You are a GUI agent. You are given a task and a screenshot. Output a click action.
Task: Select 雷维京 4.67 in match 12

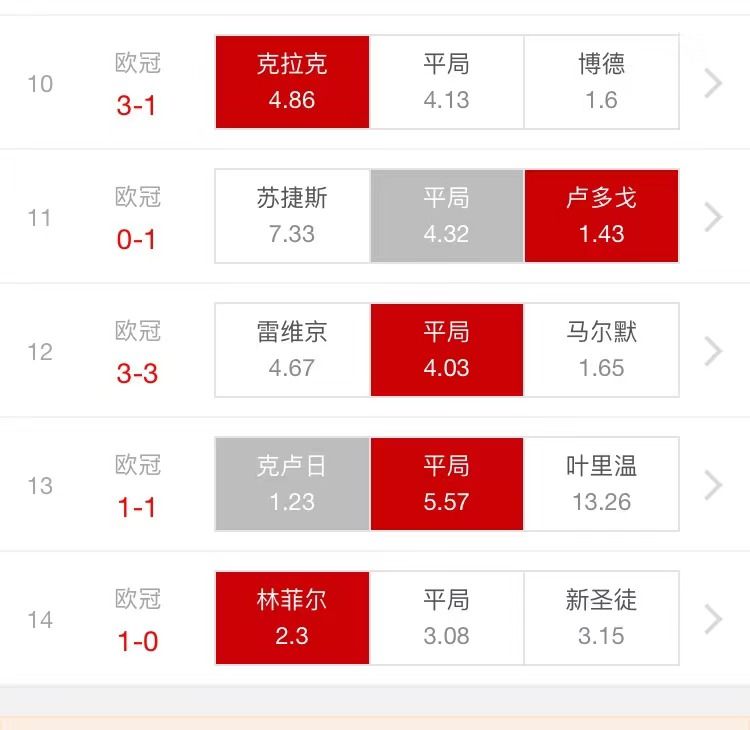292,350
